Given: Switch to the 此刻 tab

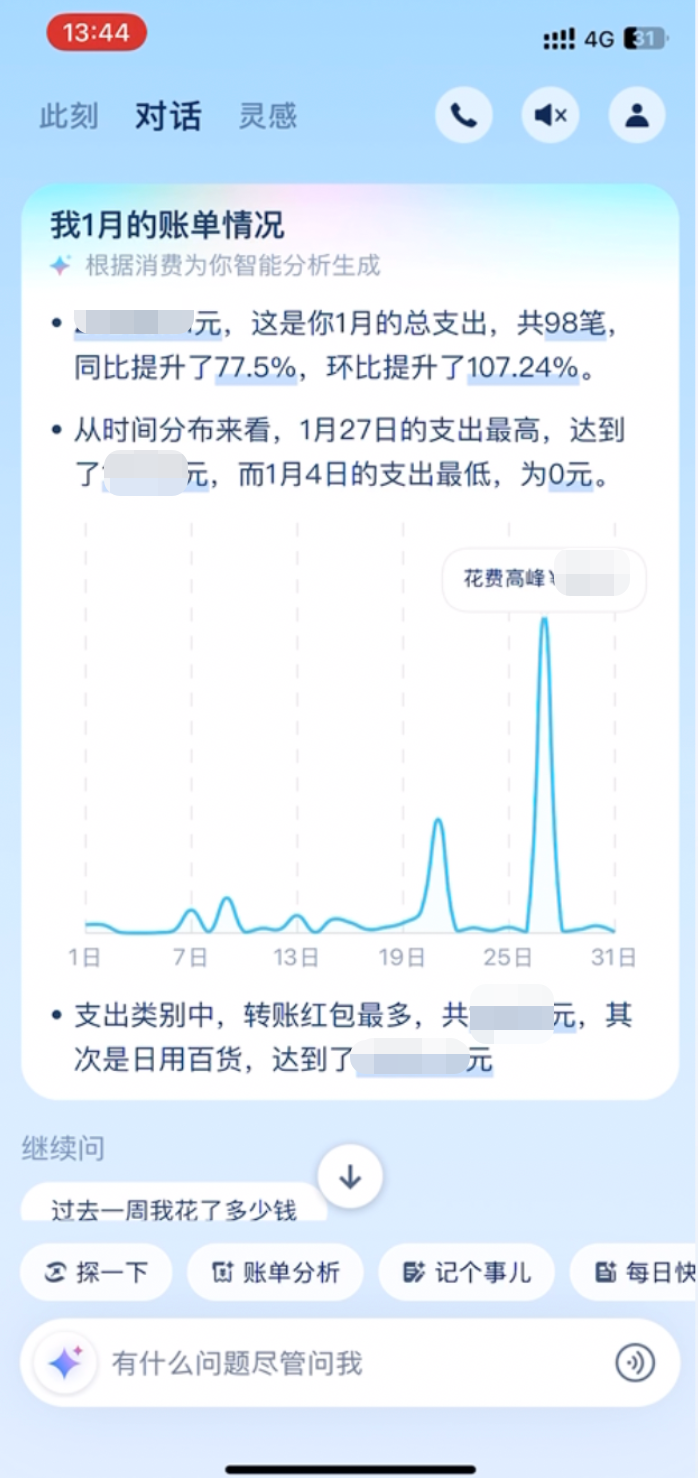Looking at the screenshot, I should tap(69, 116).
